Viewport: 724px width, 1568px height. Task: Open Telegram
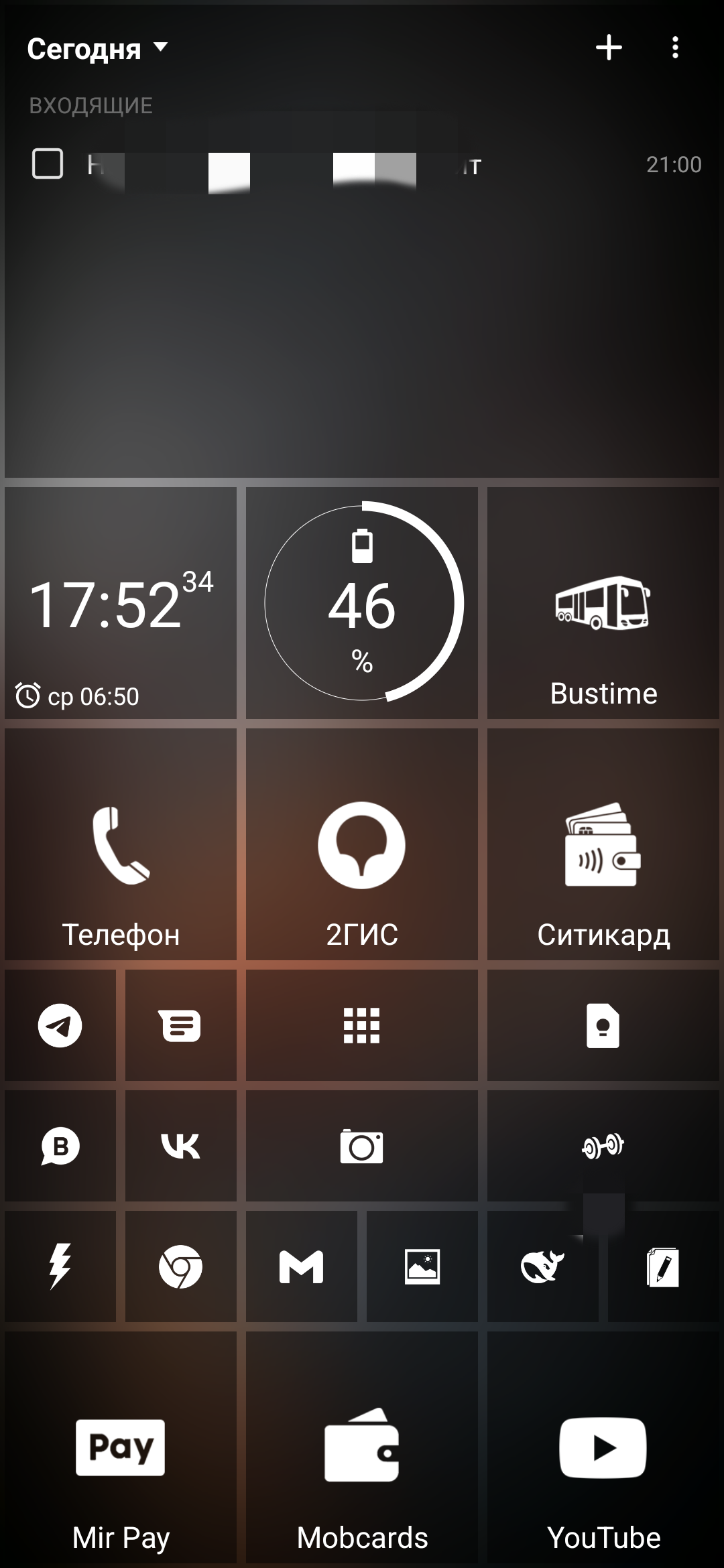pyautogui.click(x=60, y=1025)
